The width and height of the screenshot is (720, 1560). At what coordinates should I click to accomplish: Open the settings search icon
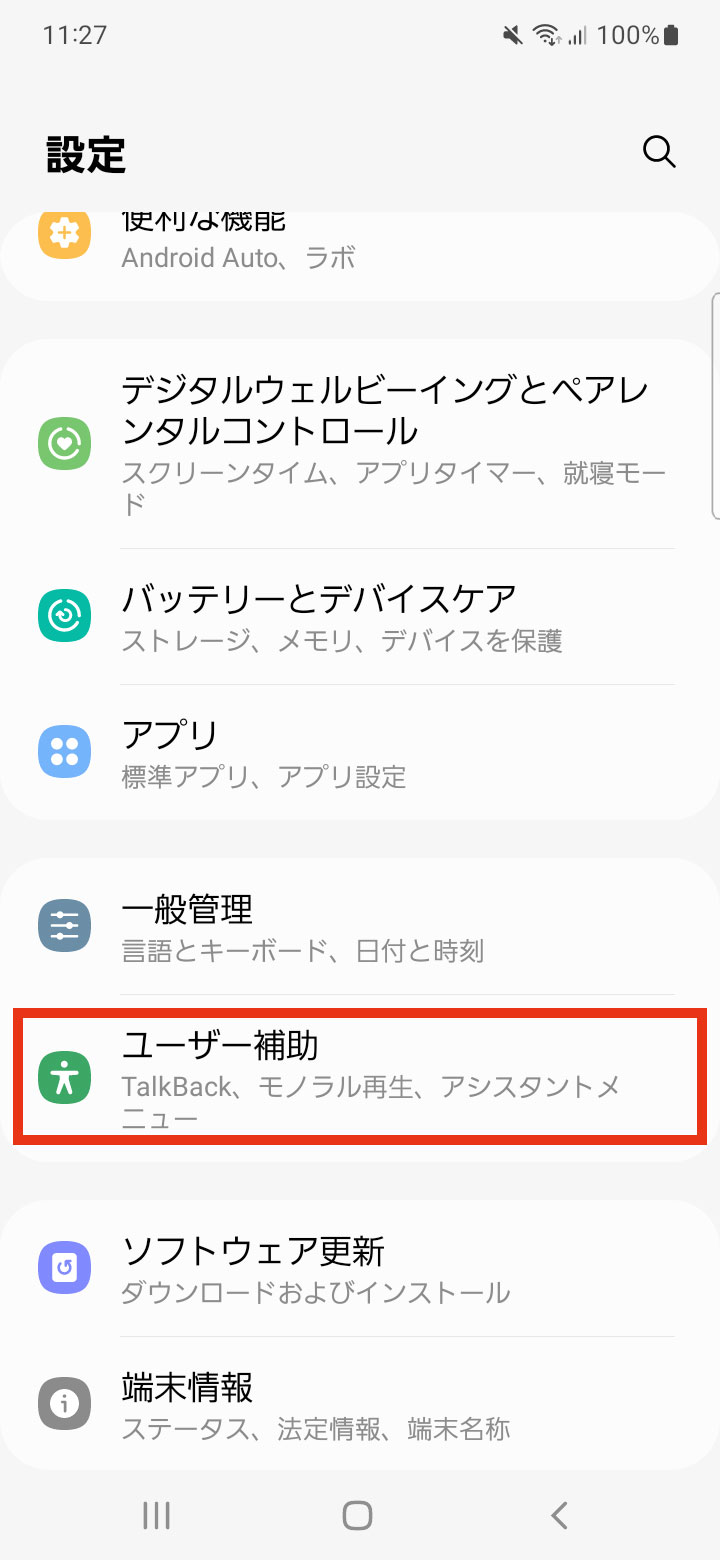coord(659,152)
